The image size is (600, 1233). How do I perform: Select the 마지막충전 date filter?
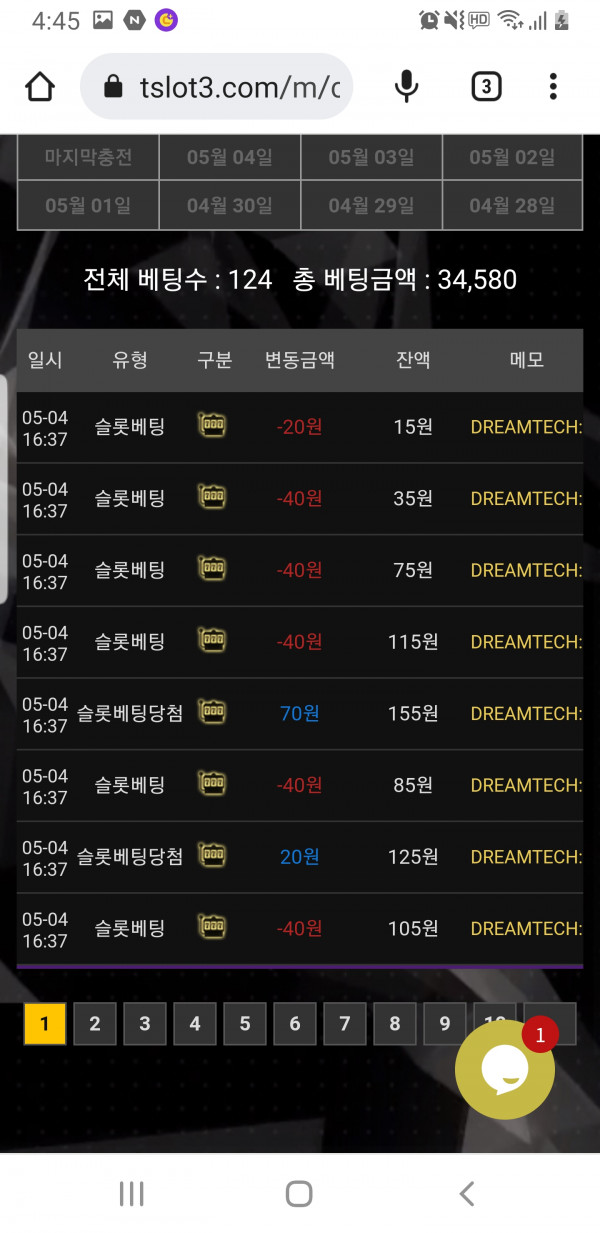pos(88,157)
